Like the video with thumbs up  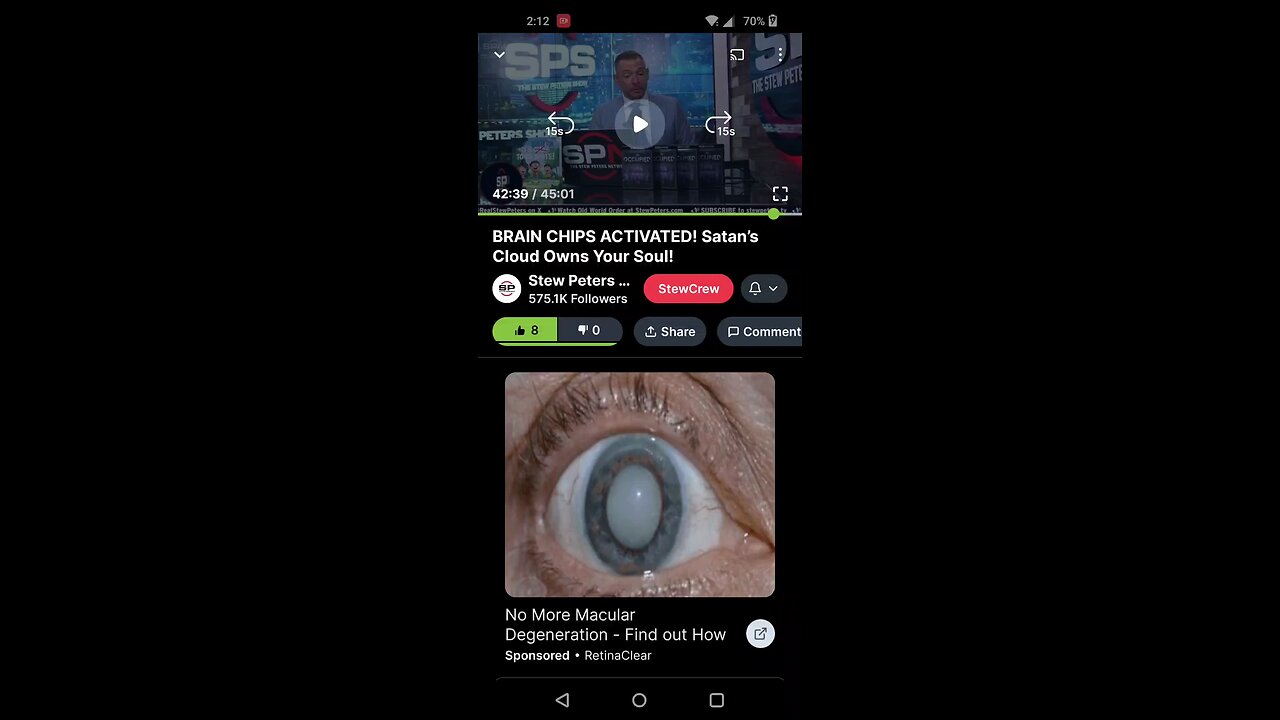(x=525, y=331)
